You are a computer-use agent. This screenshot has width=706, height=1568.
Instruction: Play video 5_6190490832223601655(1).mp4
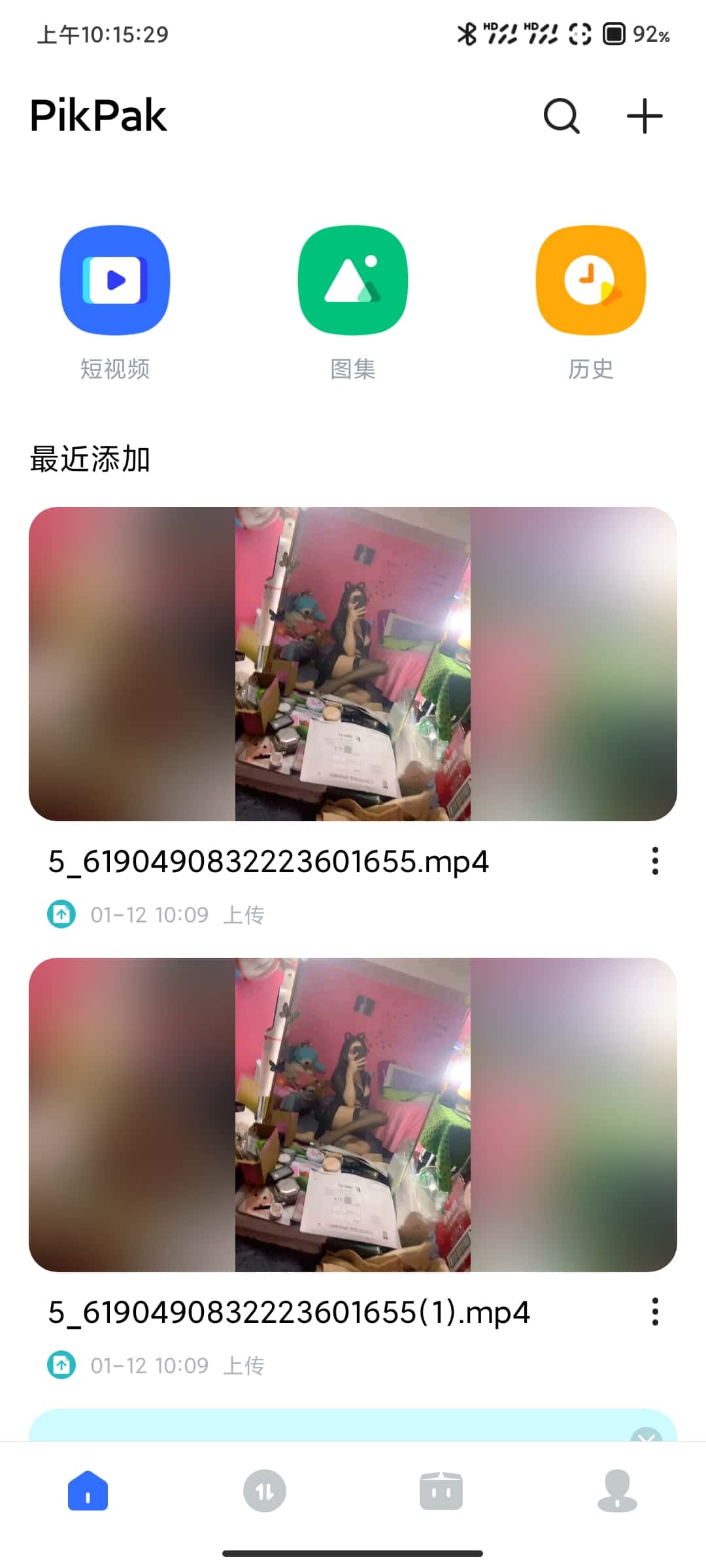[x=353, y=1115]
